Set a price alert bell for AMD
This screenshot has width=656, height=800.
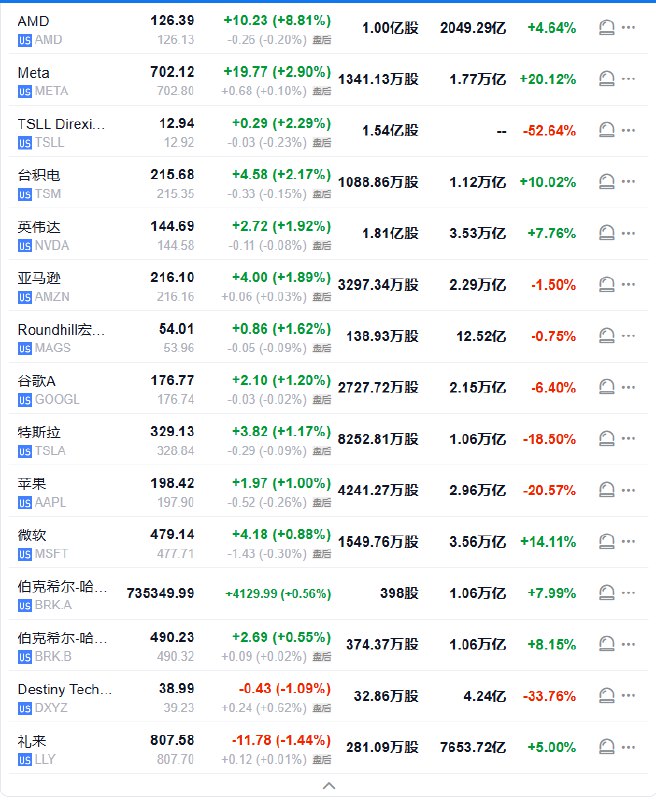606,28
